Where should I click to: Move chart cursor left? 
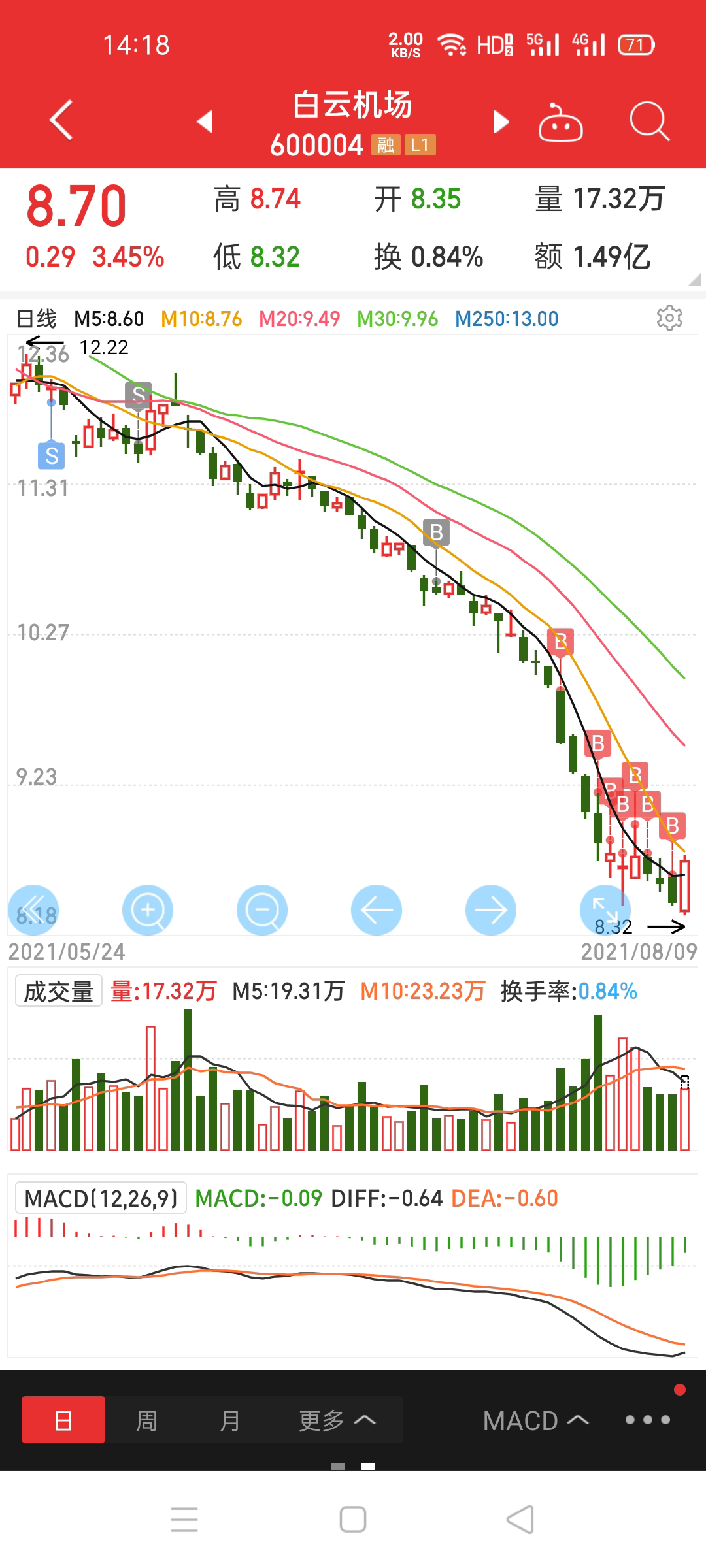pos(377,909)
